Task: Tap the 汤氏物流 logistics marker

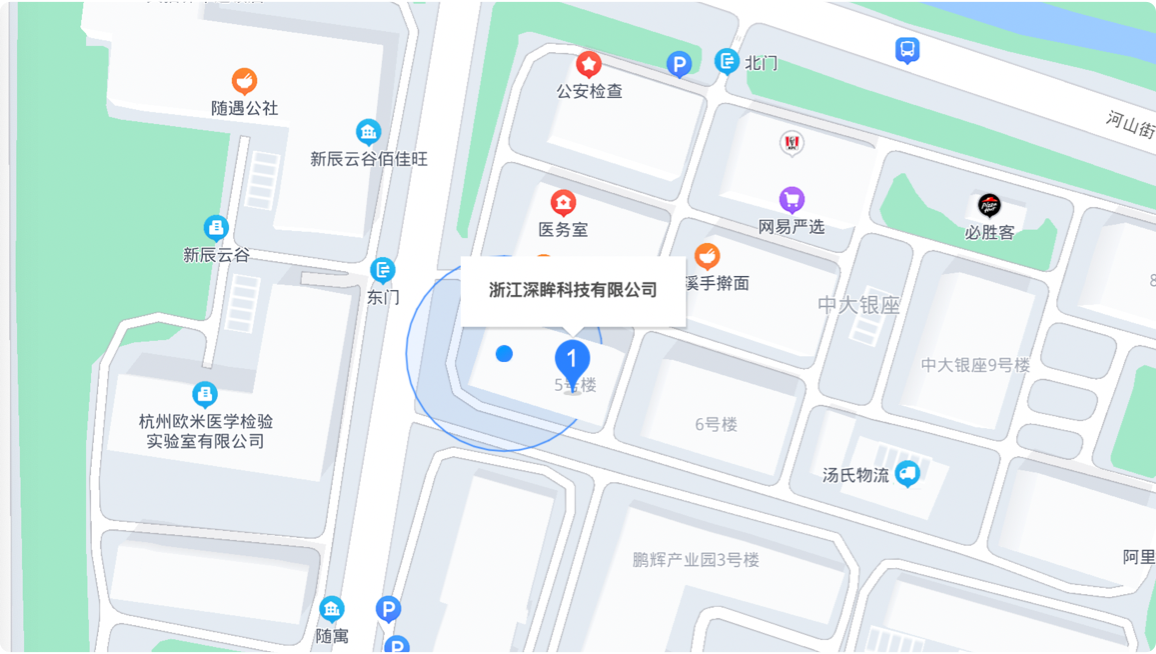Action: pos(907,474)
